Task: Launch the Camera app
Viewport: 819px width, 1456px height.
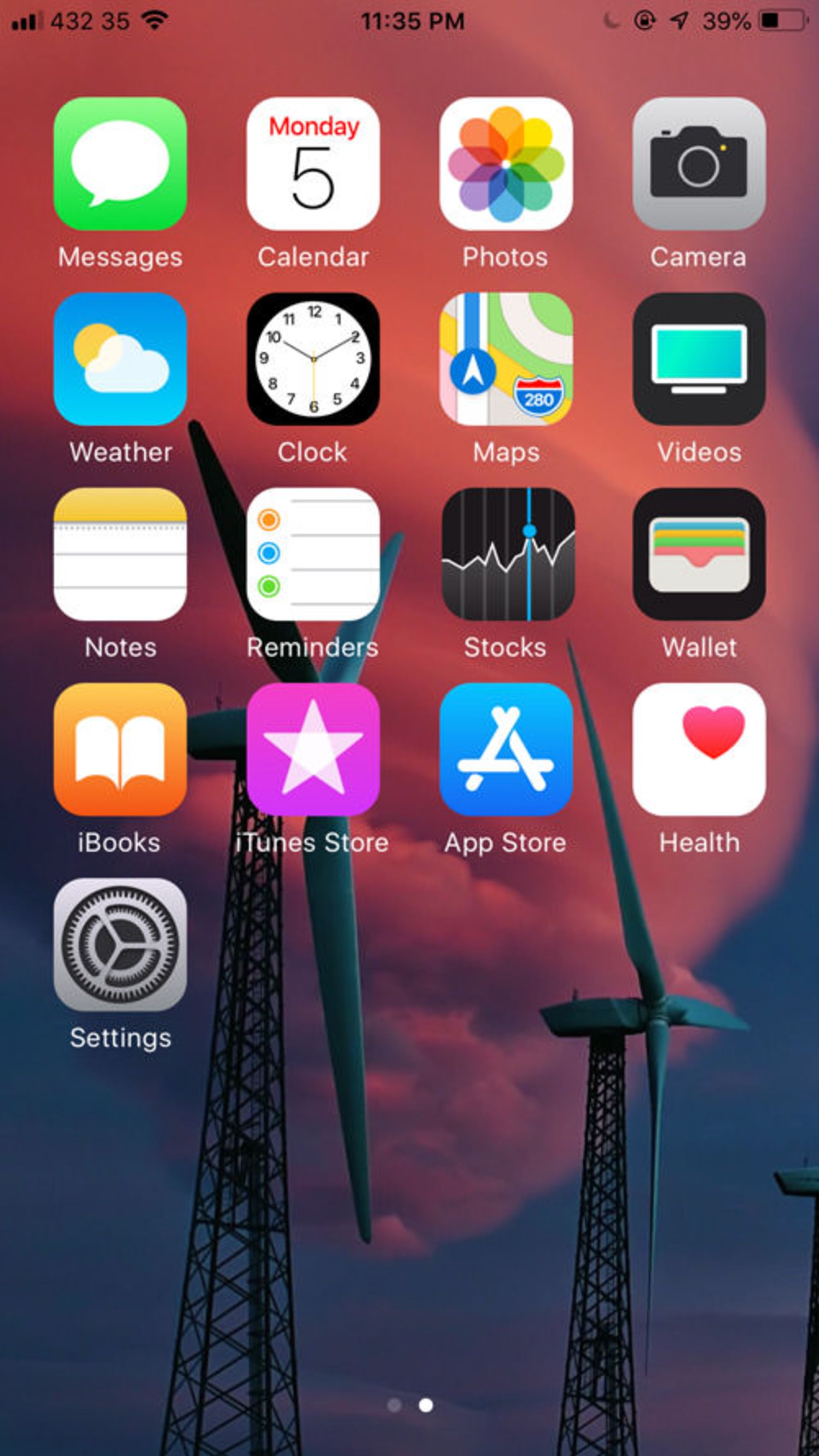Action: (699, 164)
